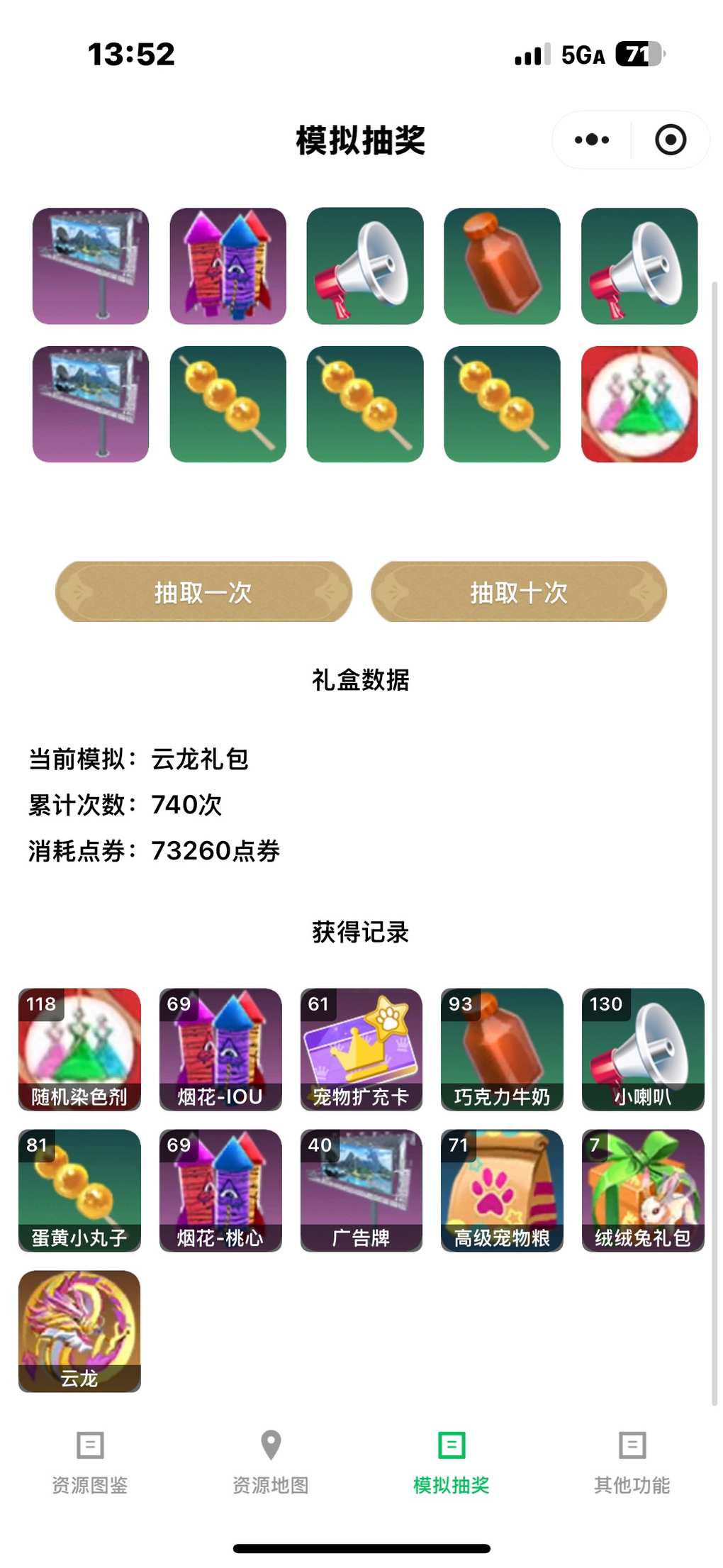Draw ten times with 抽取十次

click(x=519, y=592)
